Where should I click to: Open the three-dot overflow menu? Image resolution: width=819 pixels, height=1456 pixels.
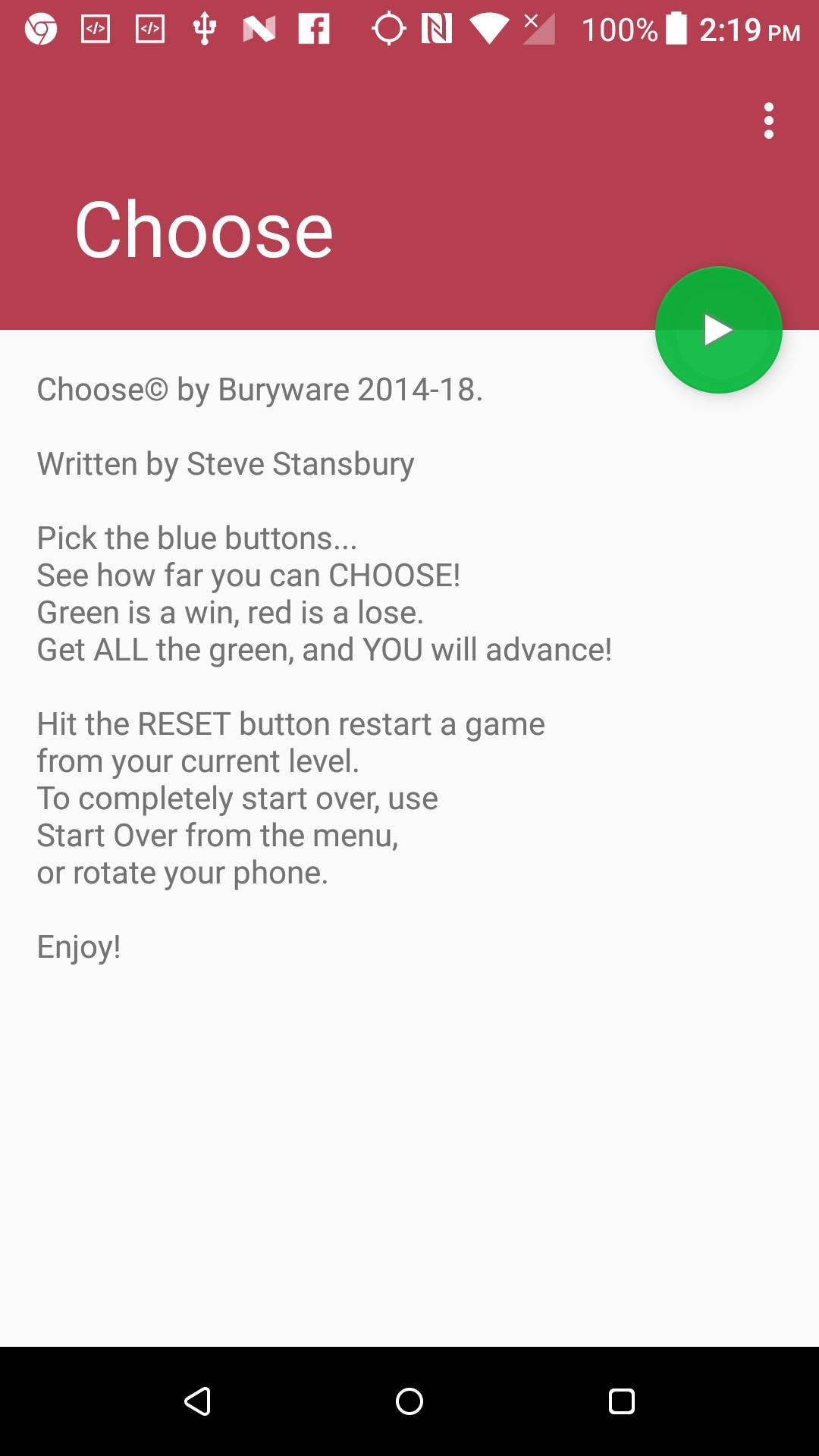click(768, 121)
